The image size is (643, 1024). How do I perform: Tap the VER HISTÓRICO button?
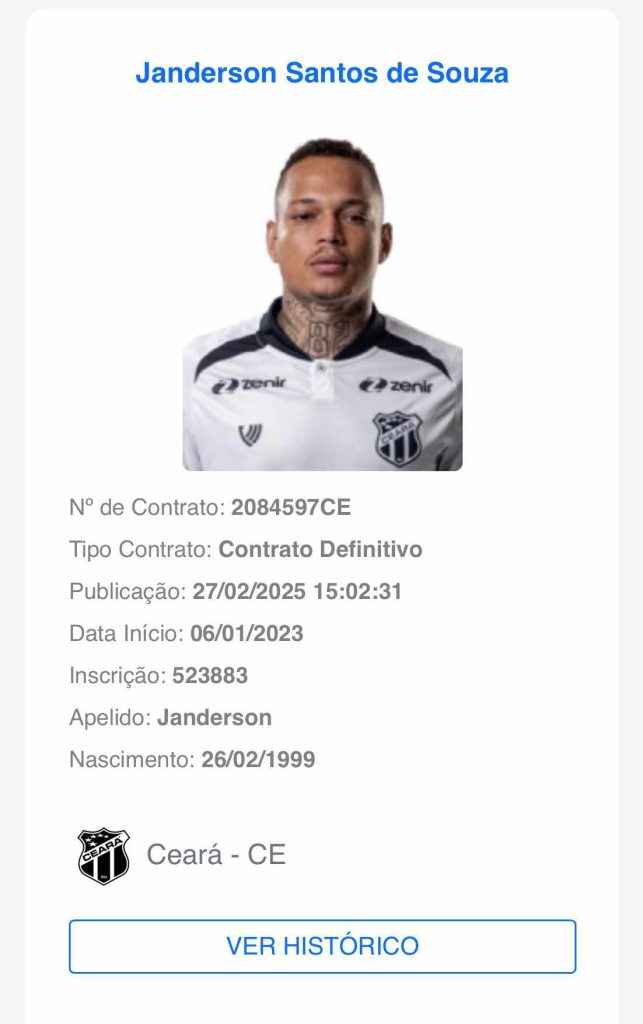pyautogui.click(x=322, y=946)
